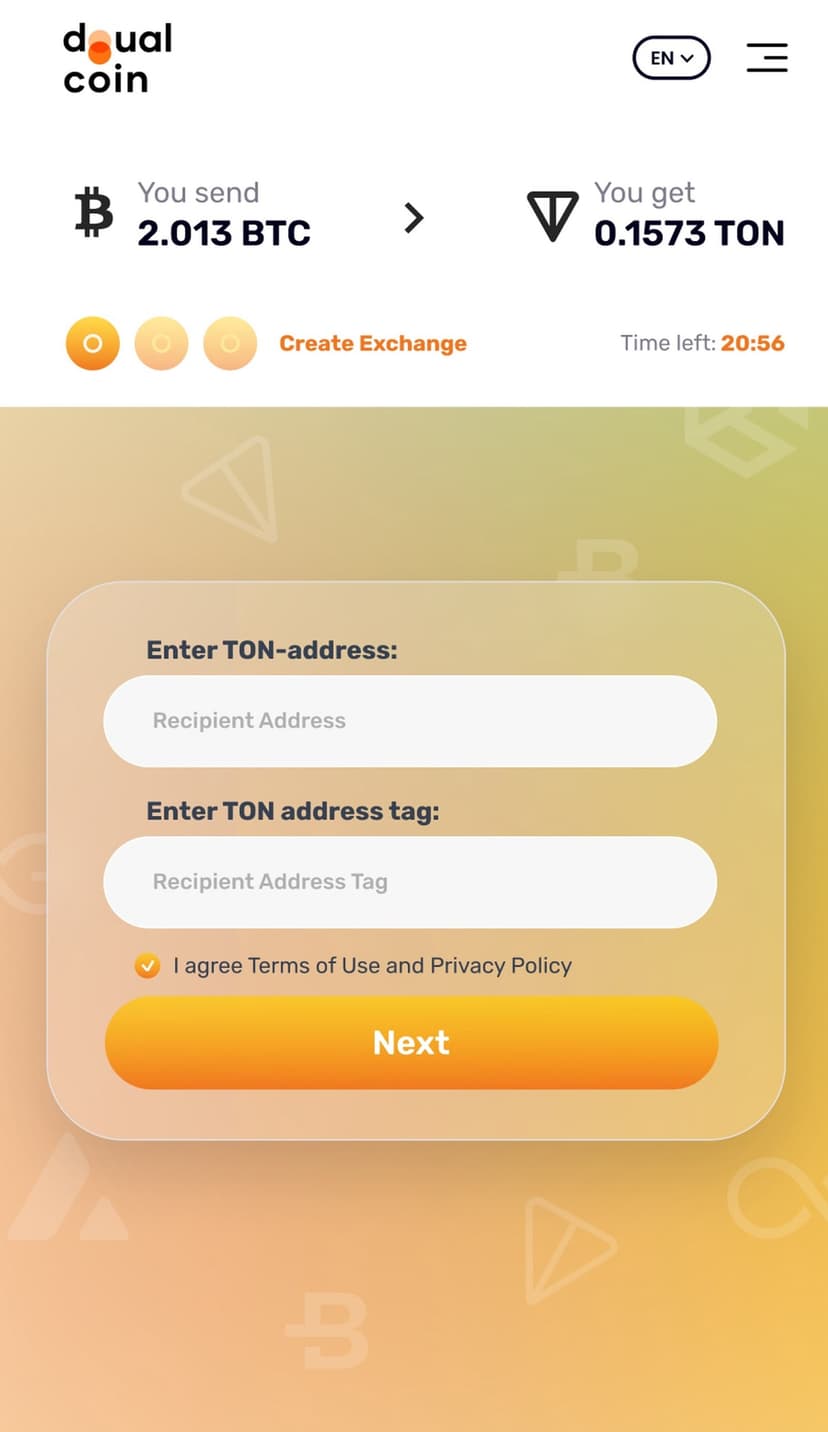
Task: Open the hamburger menu
Action: (x=767, y=57)
